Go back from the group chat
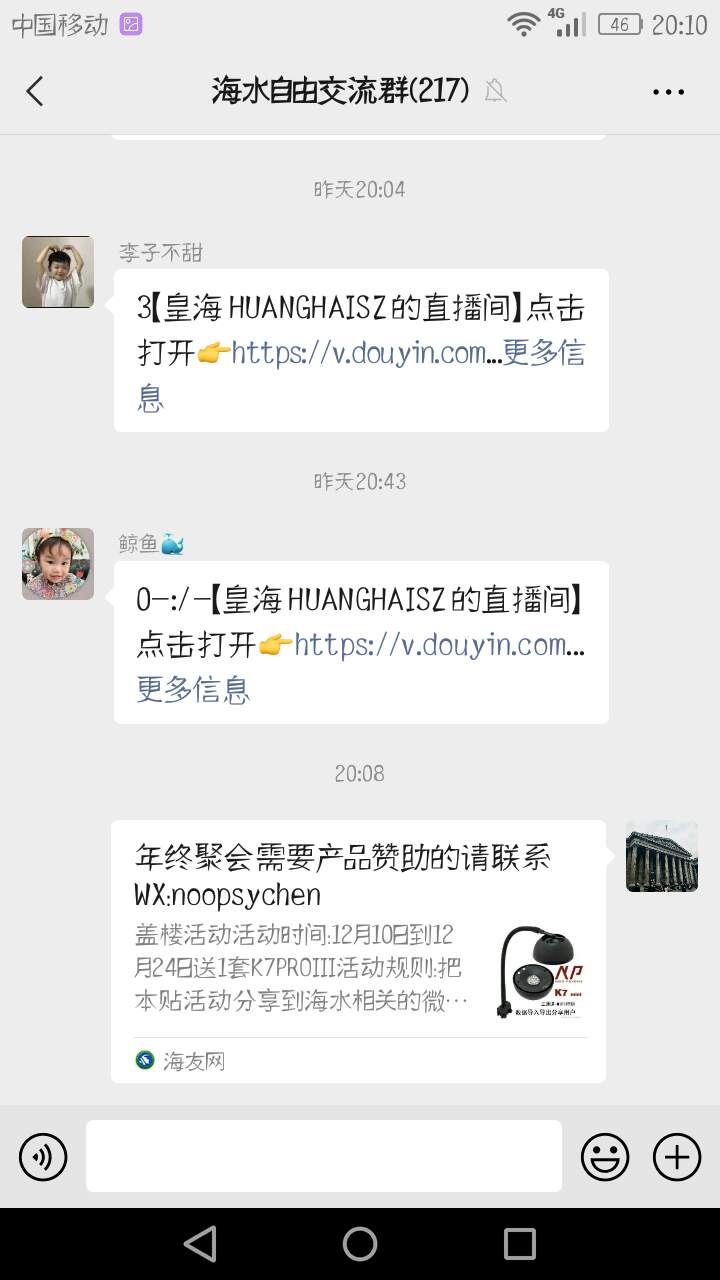 click(35, 91)
